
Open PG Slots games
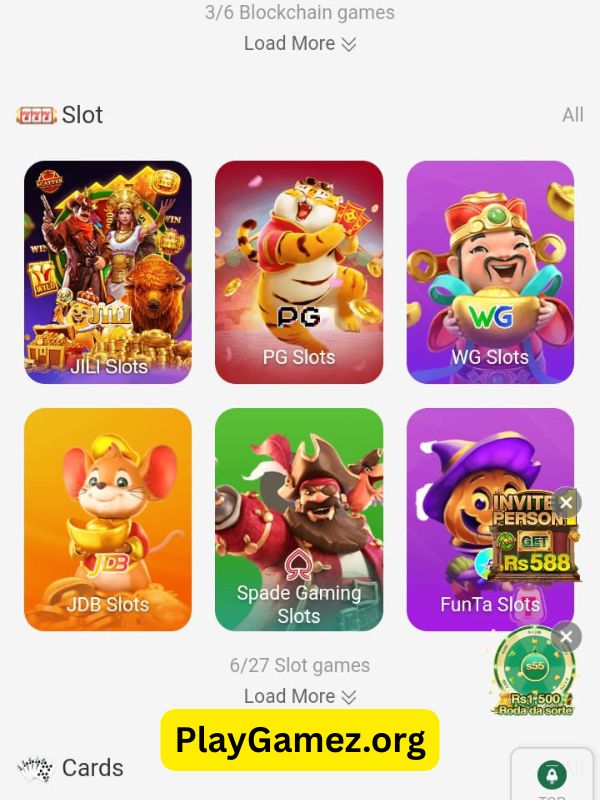pos(298,272)
